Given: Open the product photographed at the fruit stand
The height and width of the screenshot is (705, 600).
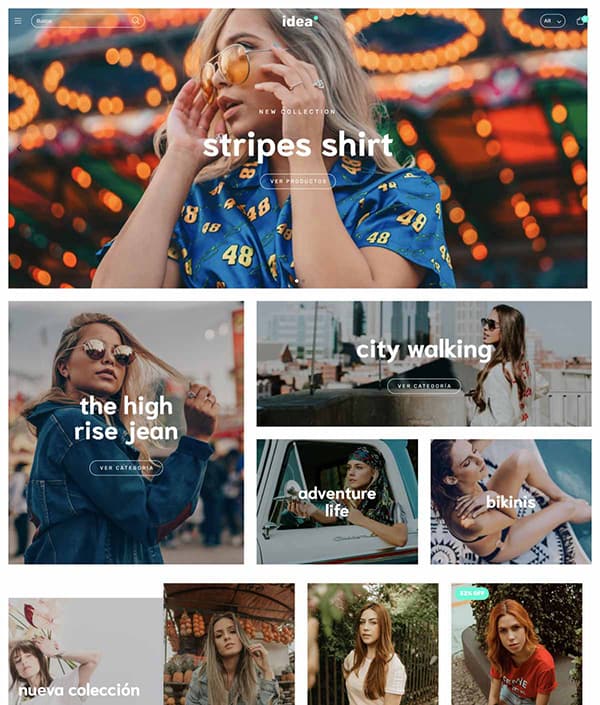Looking at the screenshot, I should coord(229,645).
